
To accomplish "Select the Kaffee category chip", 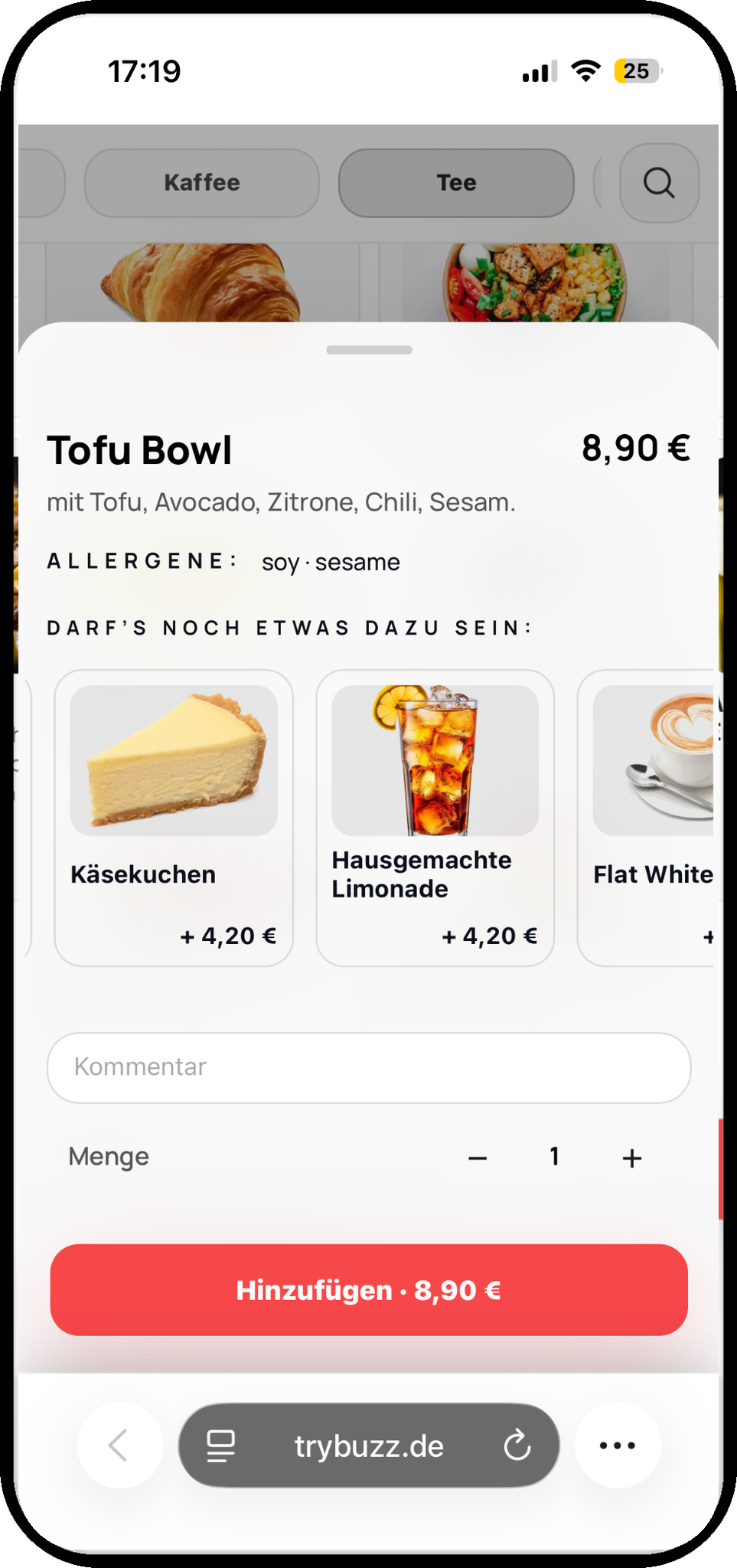I will tap(202, 183).
